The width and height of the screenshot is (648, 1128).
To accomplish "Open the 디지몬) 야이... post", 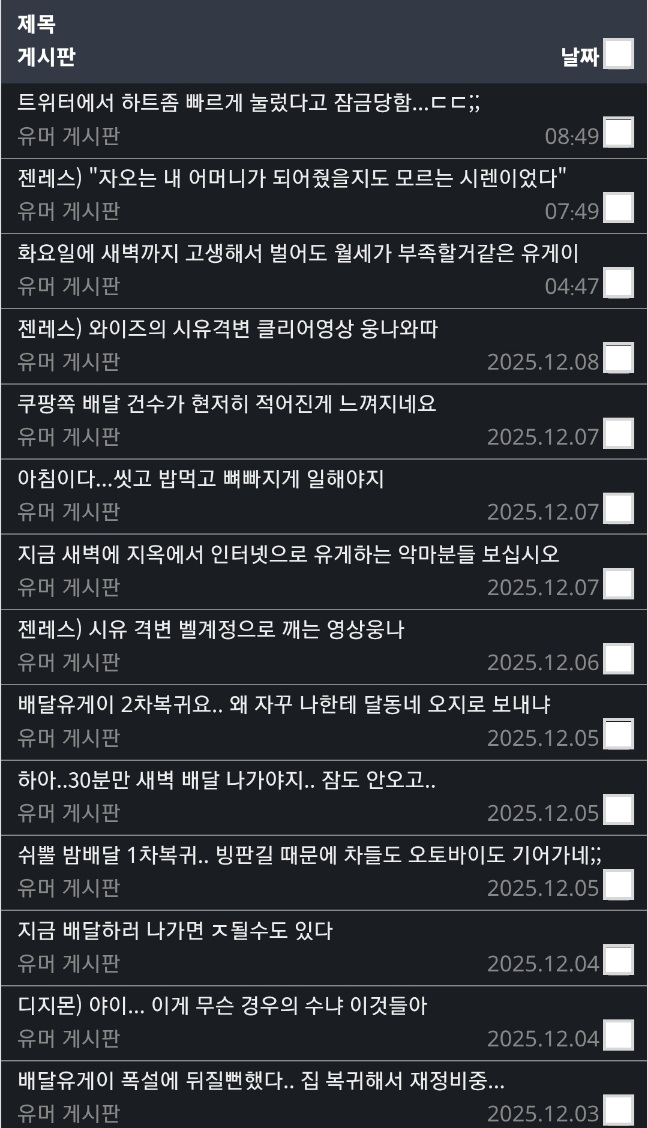I will pos(237,1006).
